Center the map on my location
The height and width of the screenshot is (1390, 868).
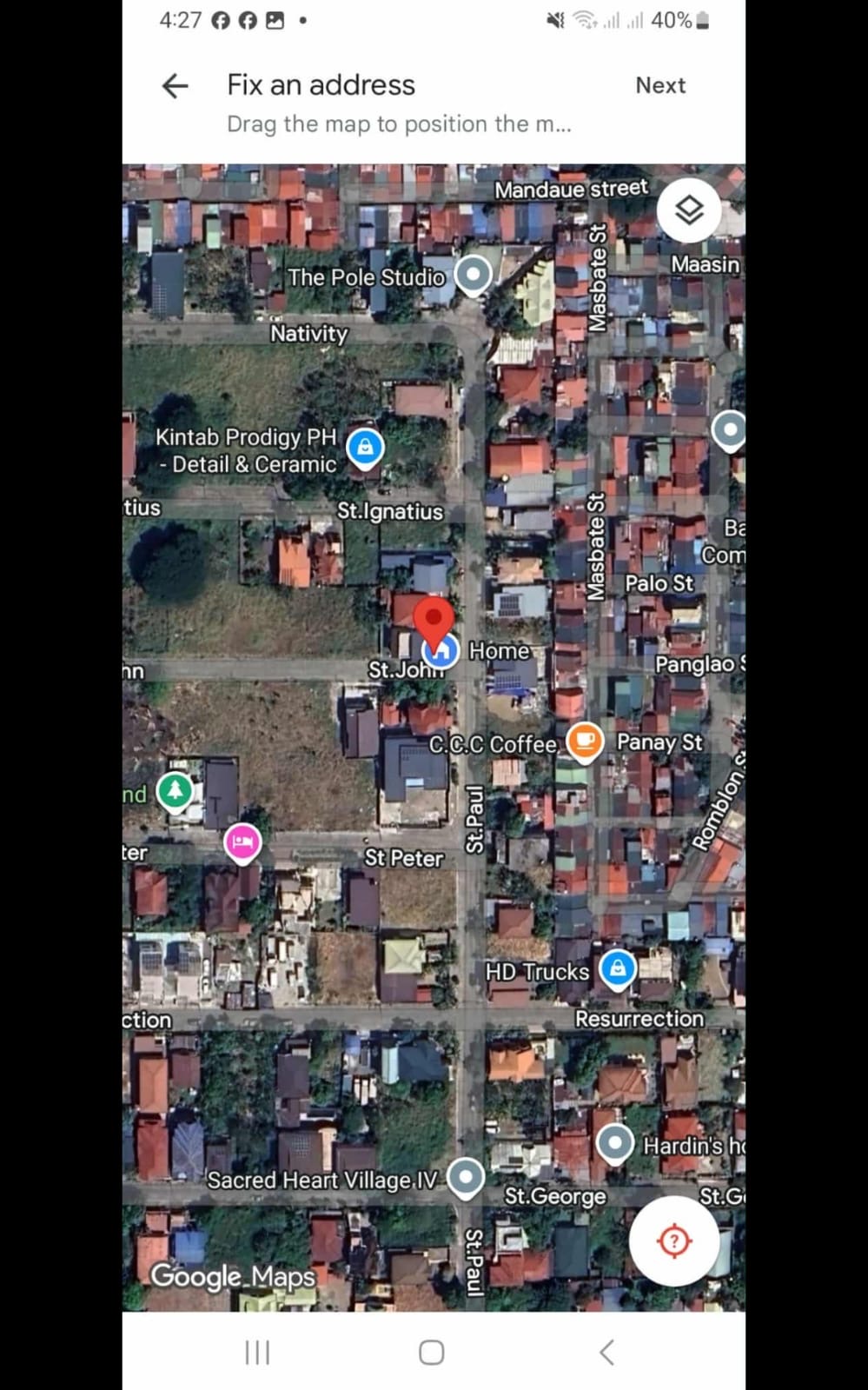click(x=674, y=1240)
